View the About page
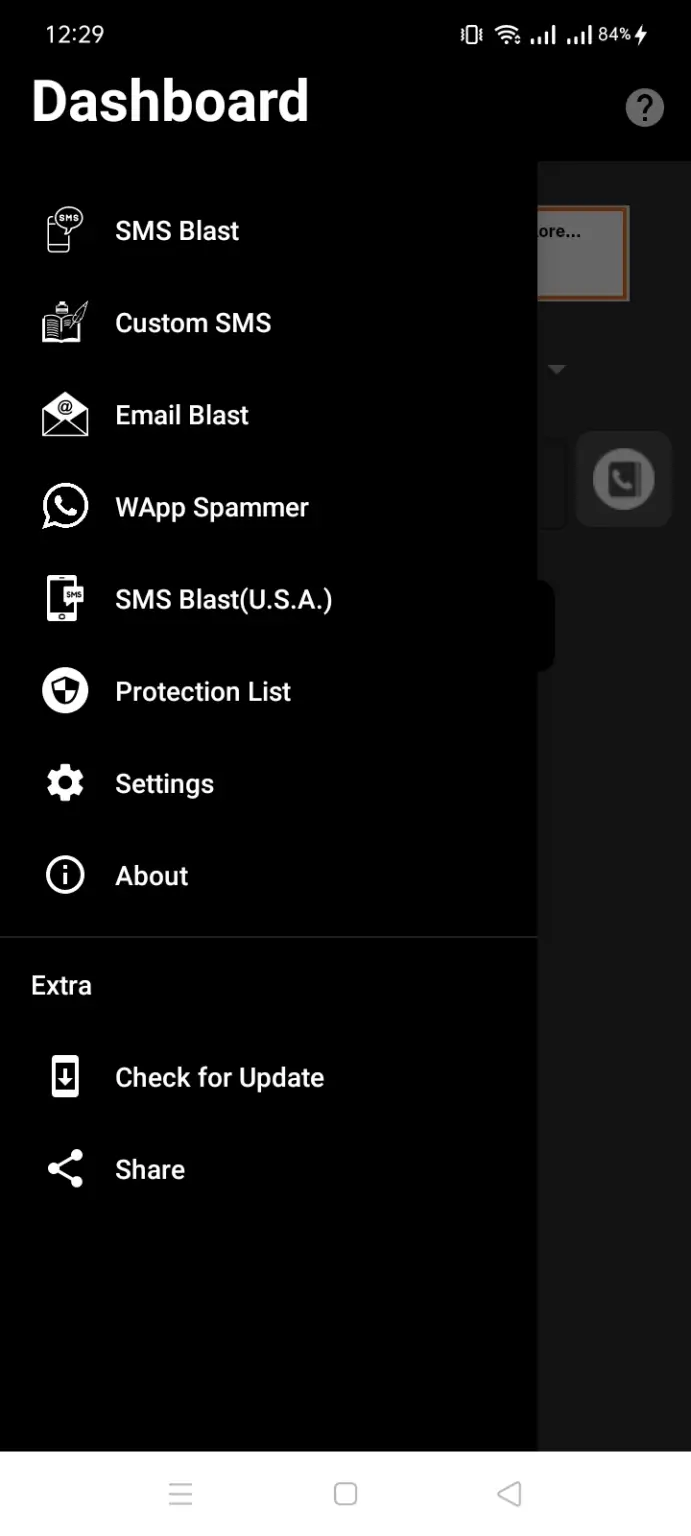The width and height of the screenshot is (691, 1536). [x=151, y=875]
